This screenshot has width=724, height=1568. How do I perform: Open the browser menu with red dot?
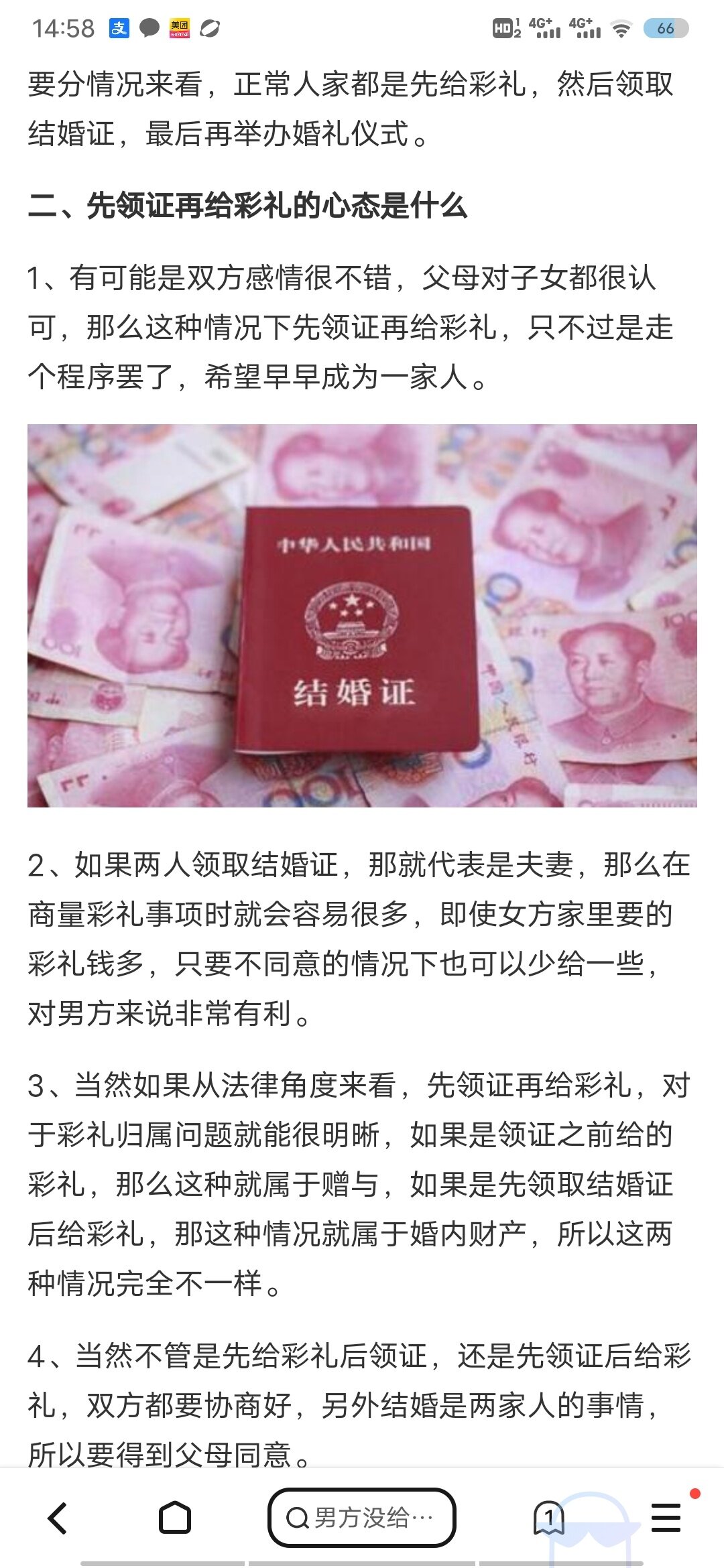pos(666,1518)
